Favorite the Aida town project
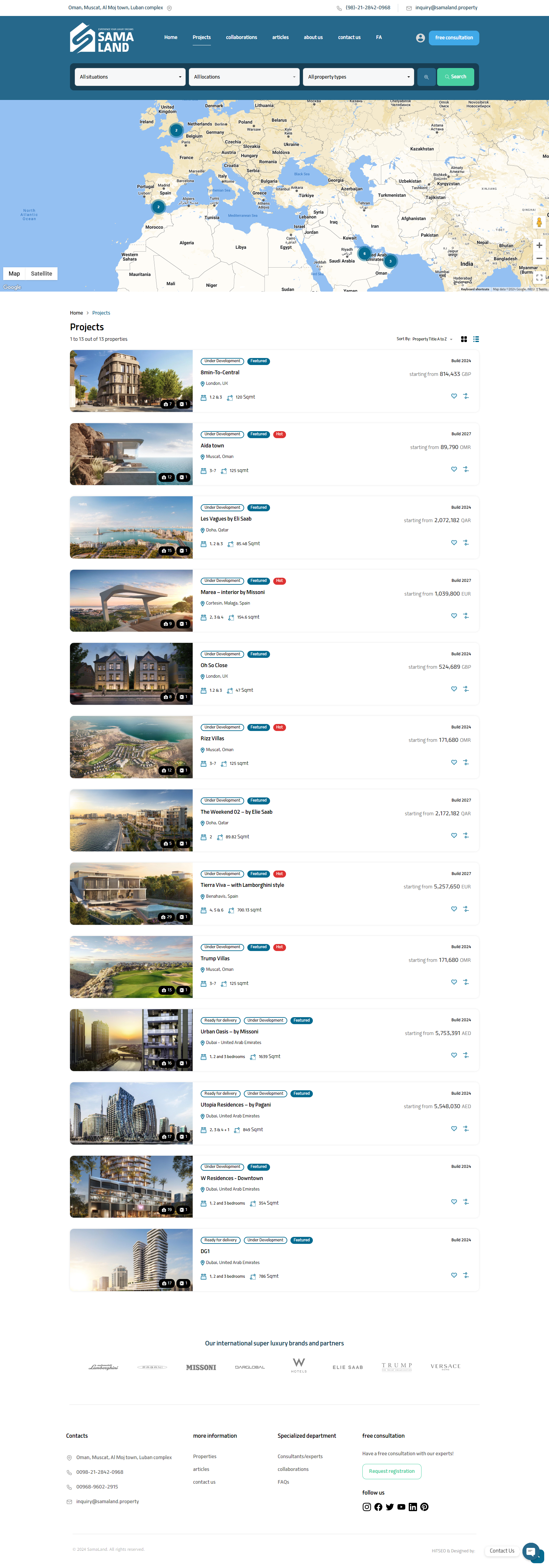 click(x=454, y=469)
